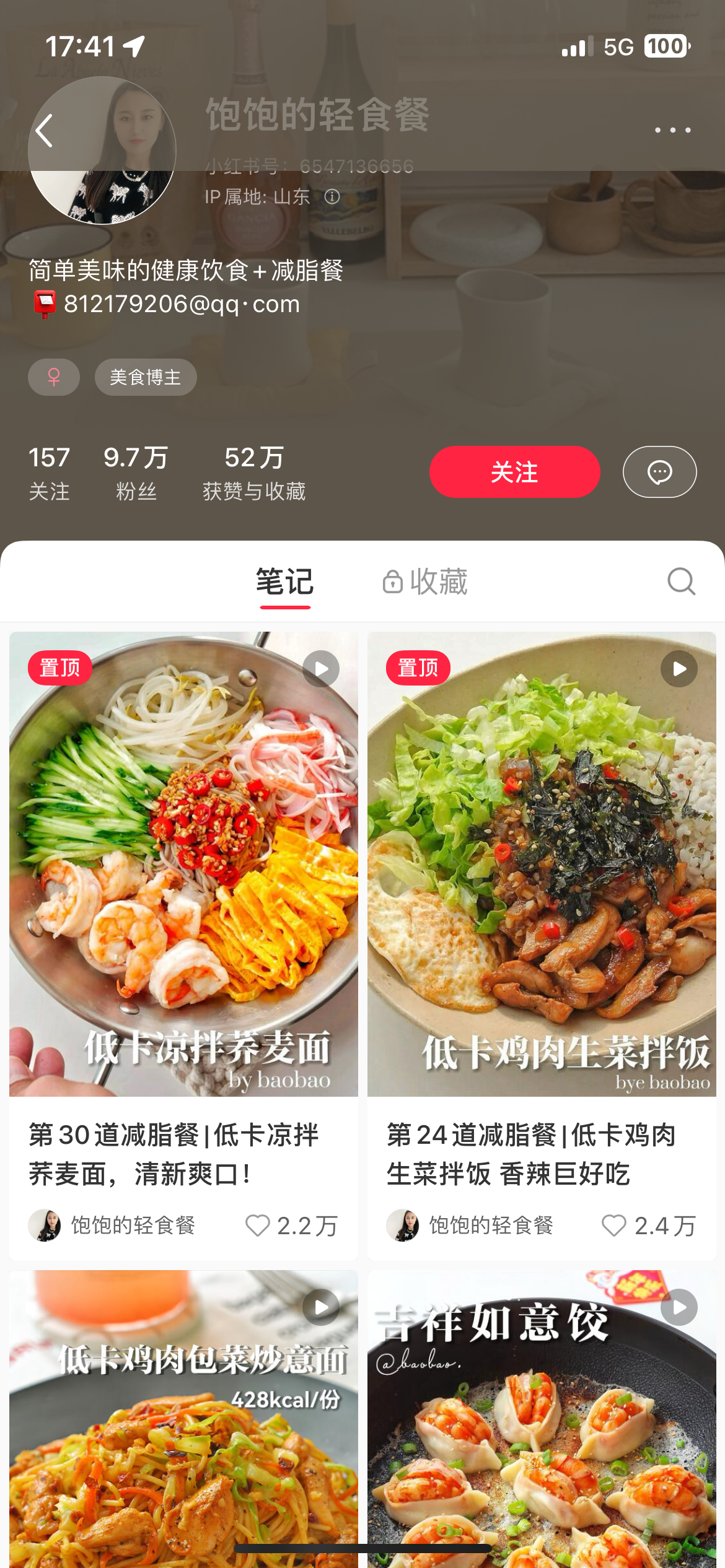View the 157 关注 following list
The image size is (725, 1568).
click(49, 473)
